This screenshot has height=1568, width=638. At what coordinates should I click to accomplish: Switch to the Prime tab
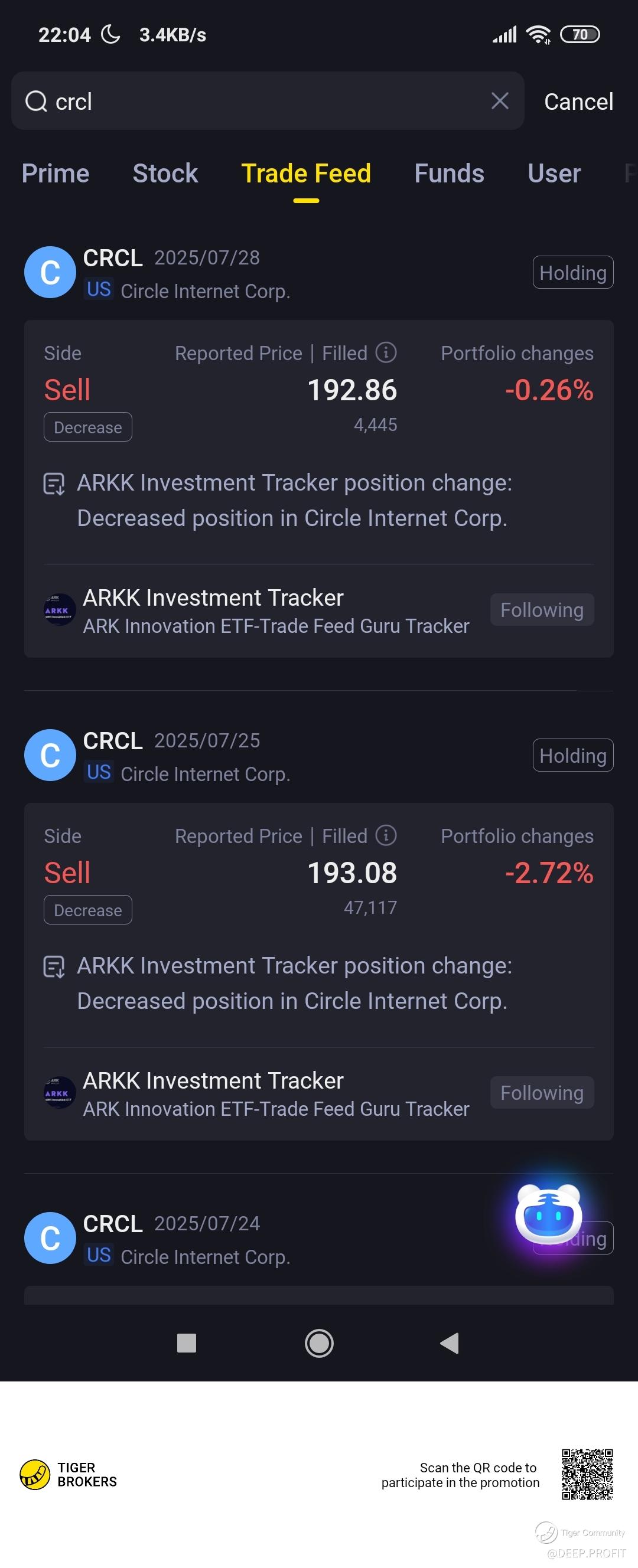click(x=56, y=174)
